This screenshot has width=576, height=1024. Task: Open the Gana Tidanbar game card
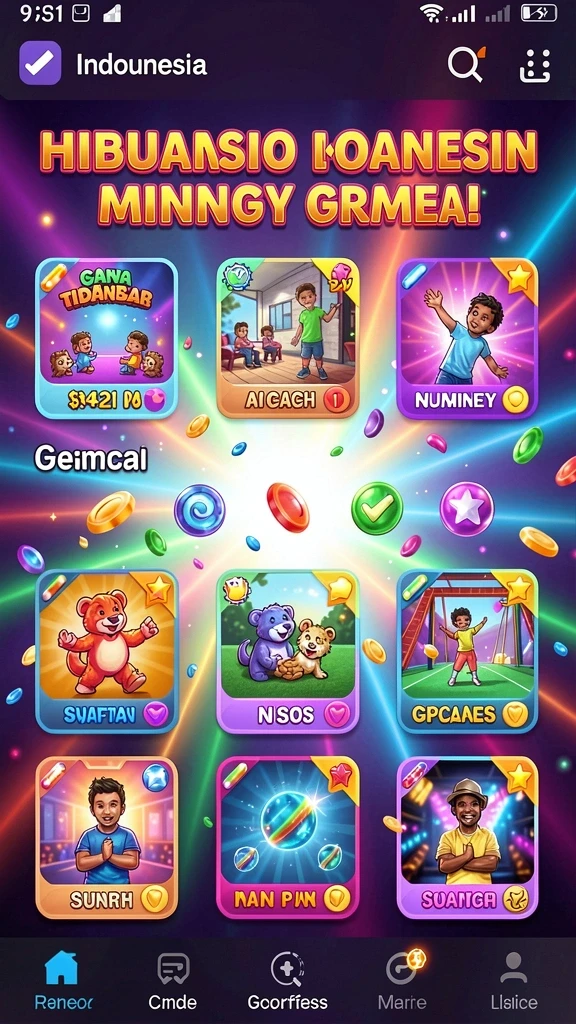(x=106, y=338)
